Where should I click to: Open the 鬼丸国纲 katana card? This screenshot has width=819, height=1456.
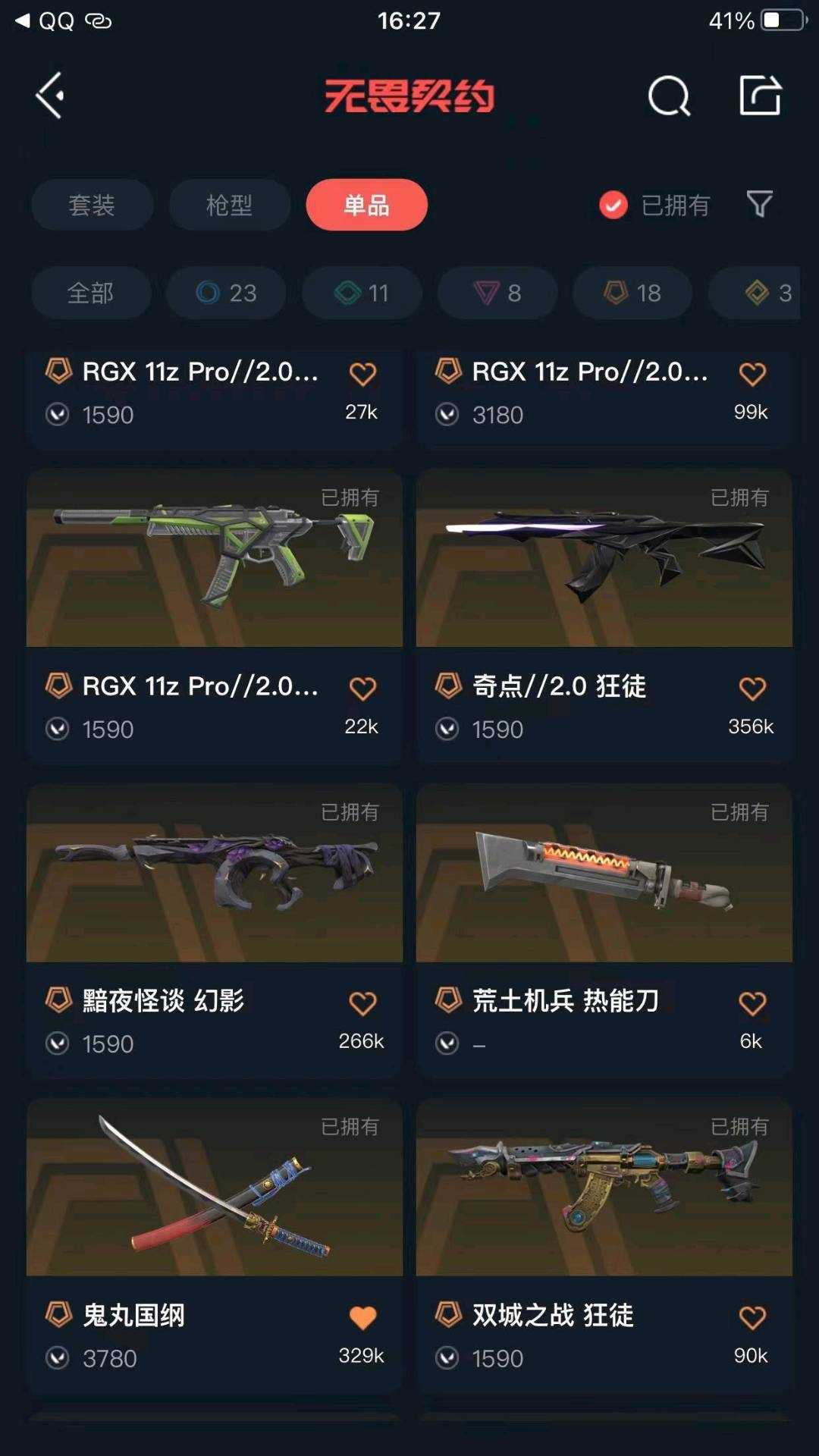(214, 1245)
